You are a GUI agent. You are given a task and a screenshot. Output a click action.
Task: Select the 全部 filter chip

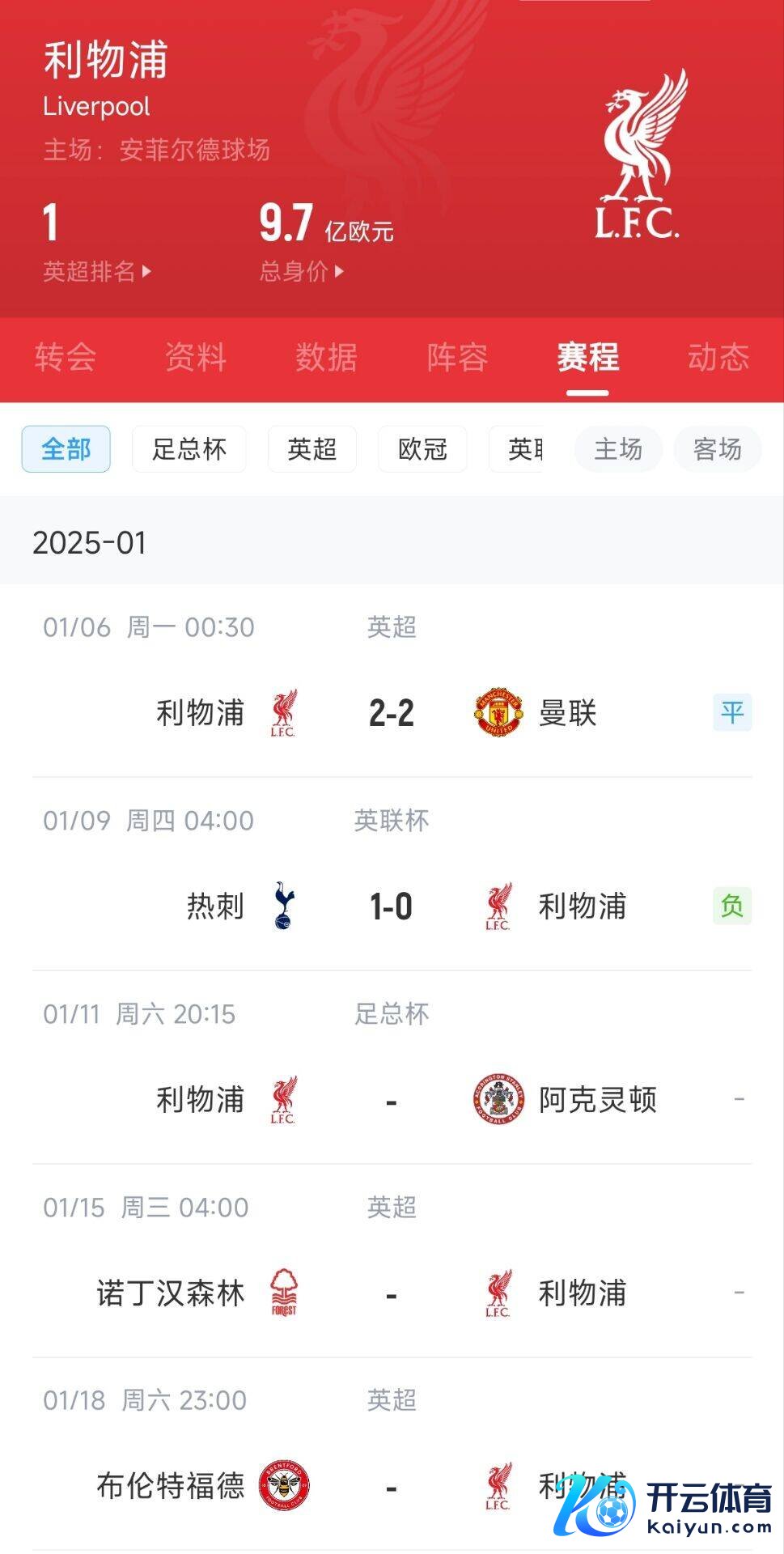[x=66, y=449]
